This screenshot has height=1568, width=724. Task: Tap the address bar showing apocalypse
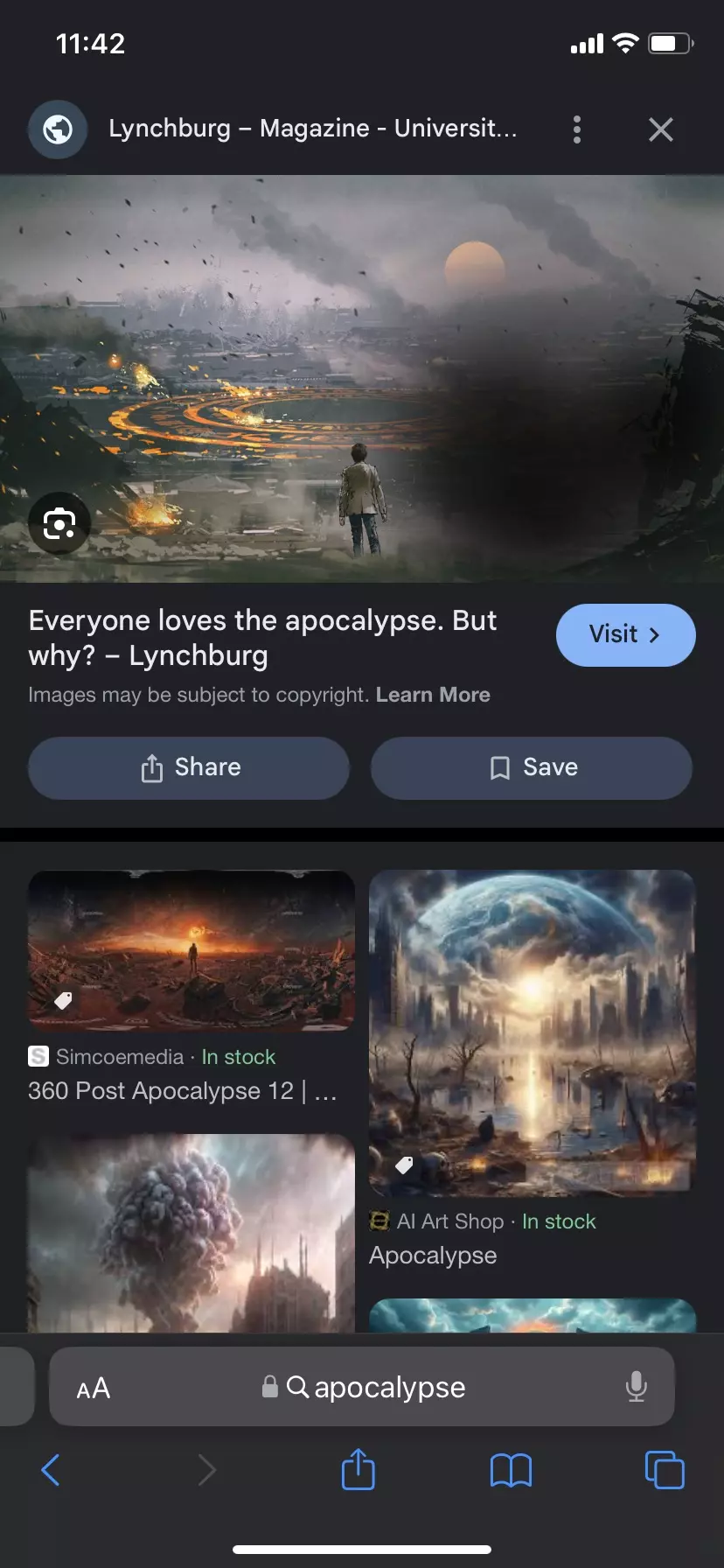[376, 1388]
